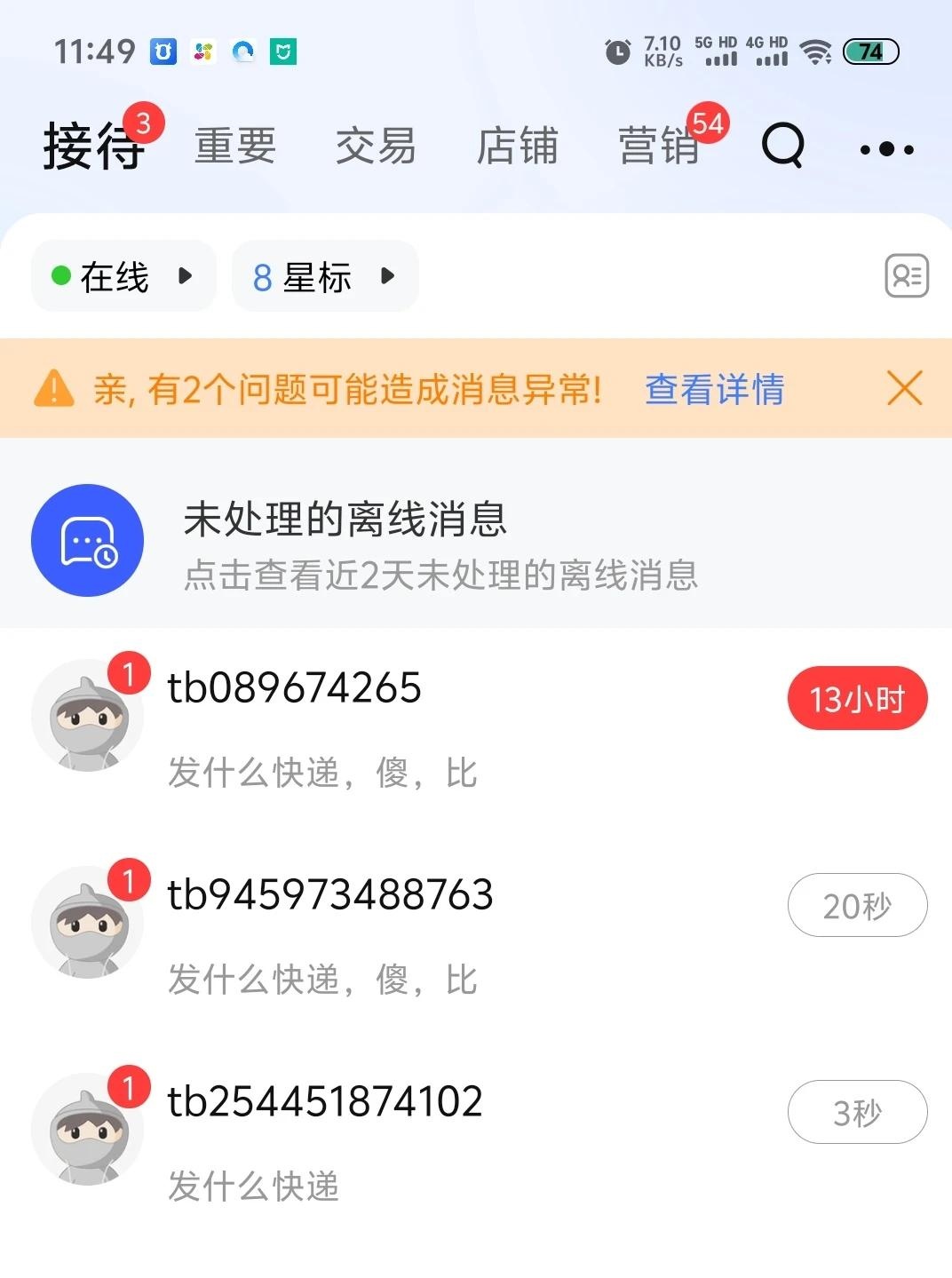This screenshot has height=1278, width=952.
Task: Switch to the 交易 tab
Action: 376,147
